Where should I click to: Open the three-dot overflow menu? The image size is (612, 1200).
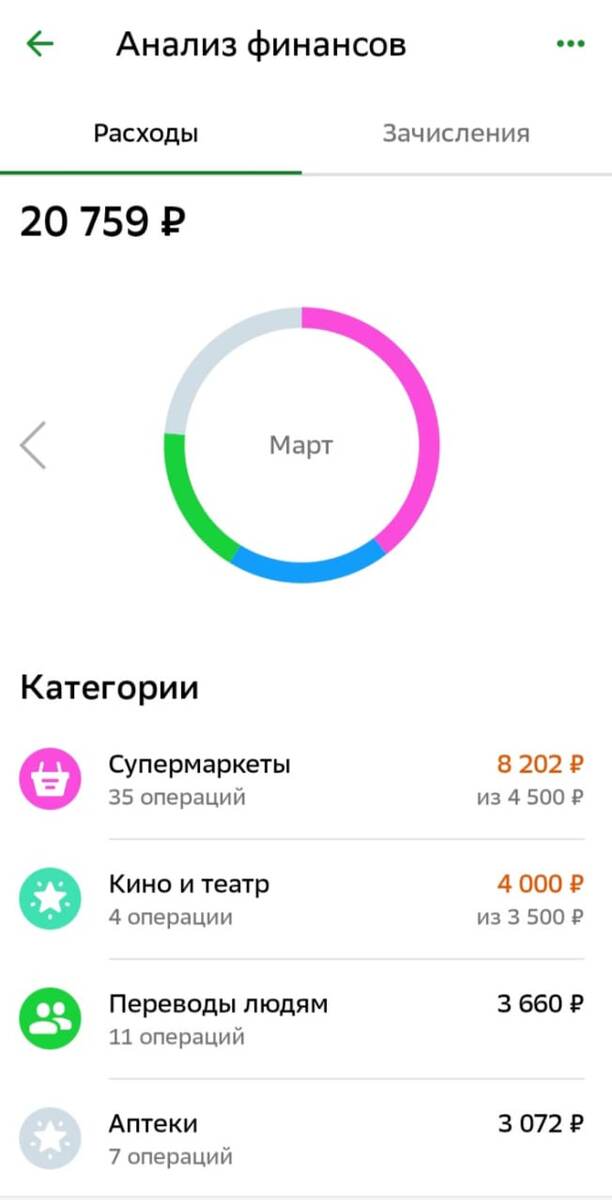[x=570, y=44]
